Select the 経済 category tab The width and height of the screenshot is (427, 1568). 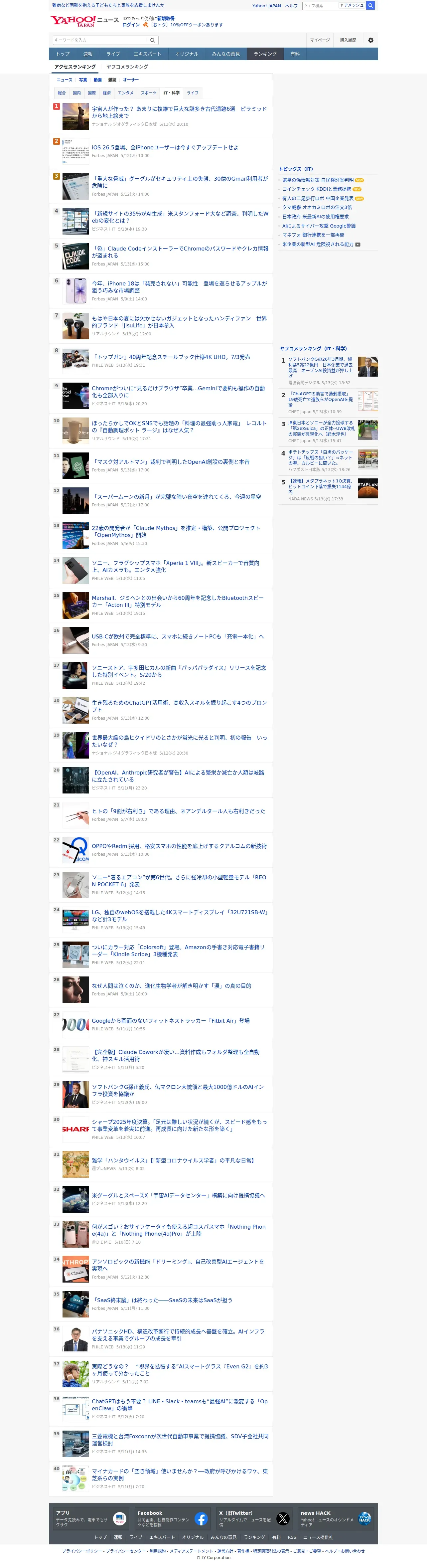click(x=107, y=93)
